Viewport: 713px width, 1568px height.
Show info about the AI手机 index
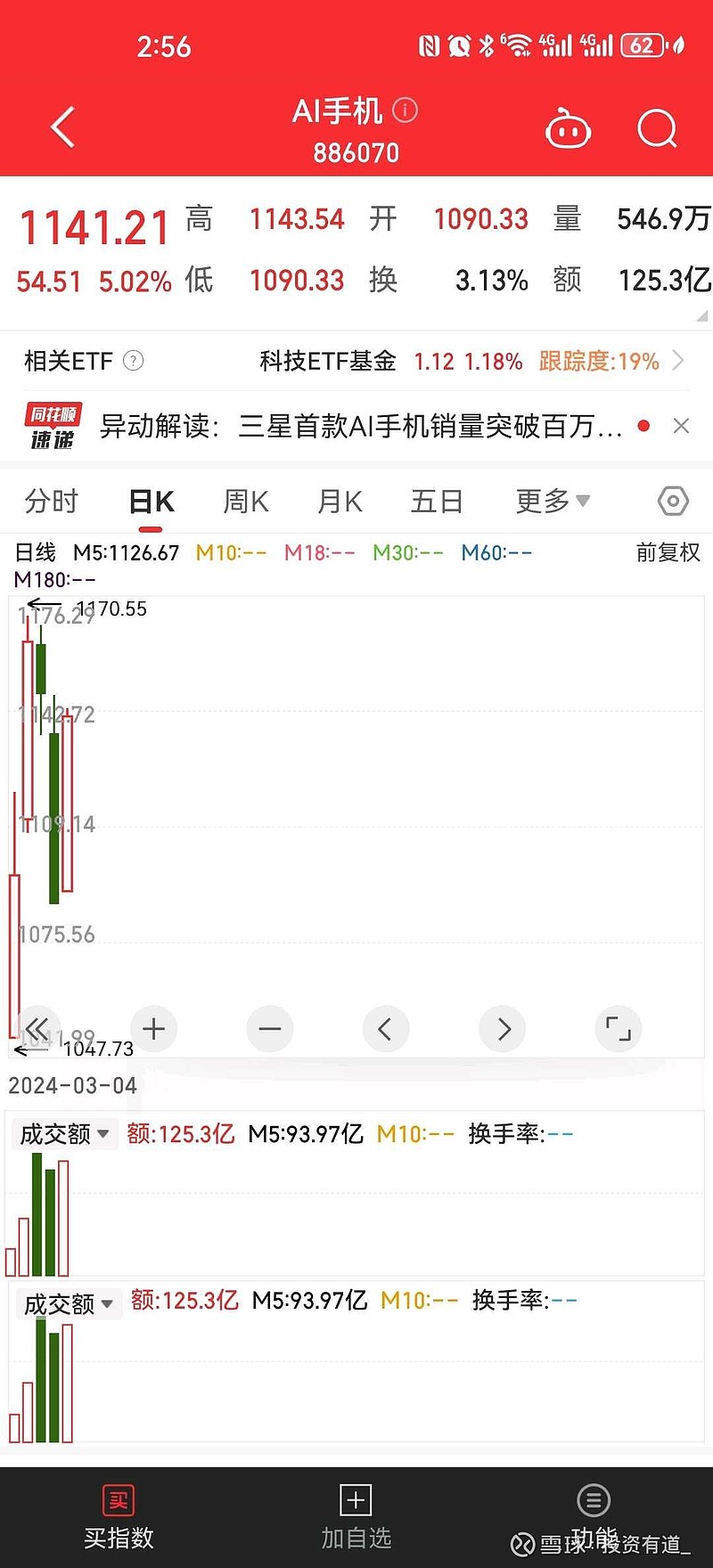pos(405,110)
